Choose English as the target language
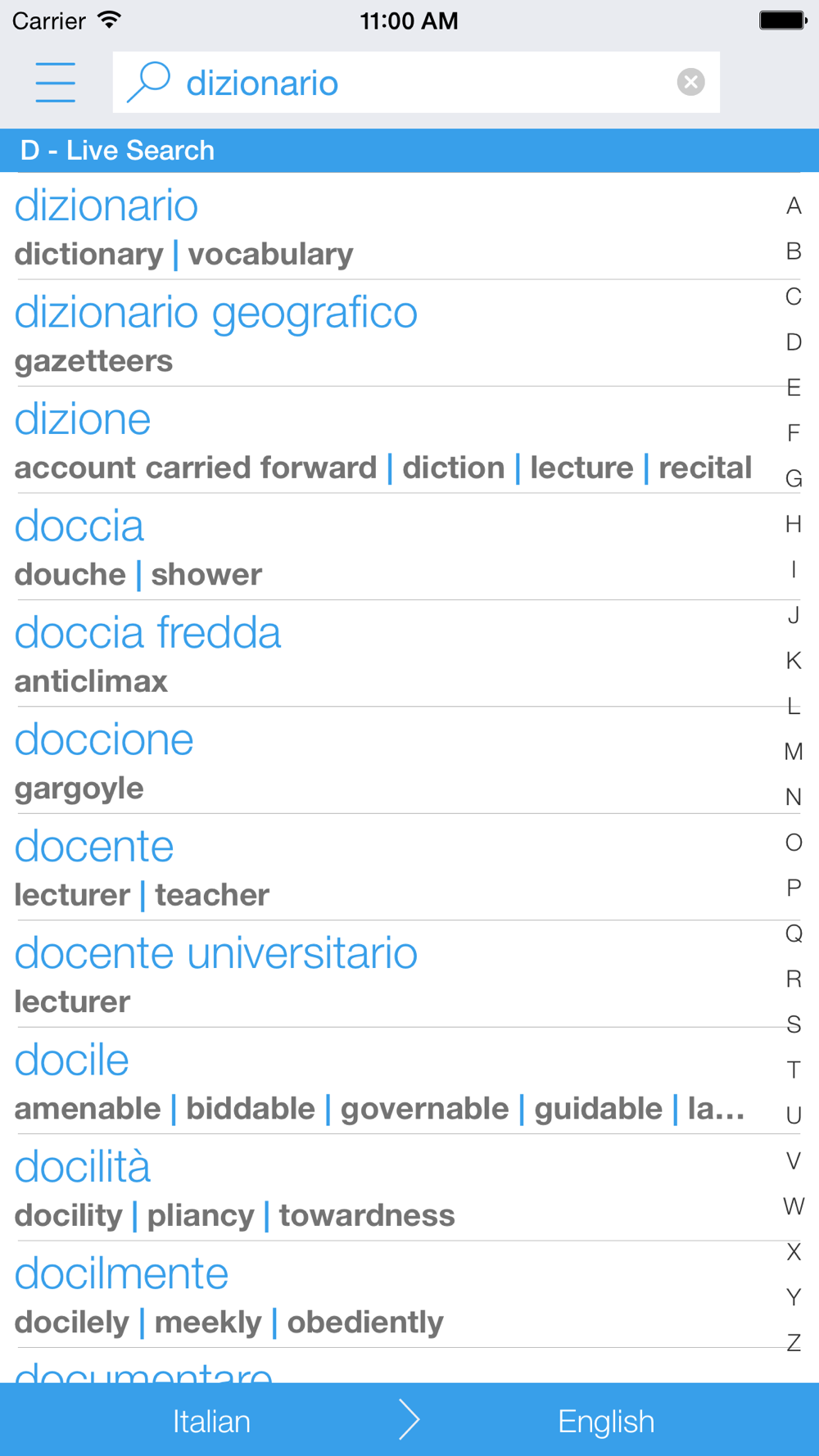Screen dimensions: 819x1456 tap(606, 1422)
